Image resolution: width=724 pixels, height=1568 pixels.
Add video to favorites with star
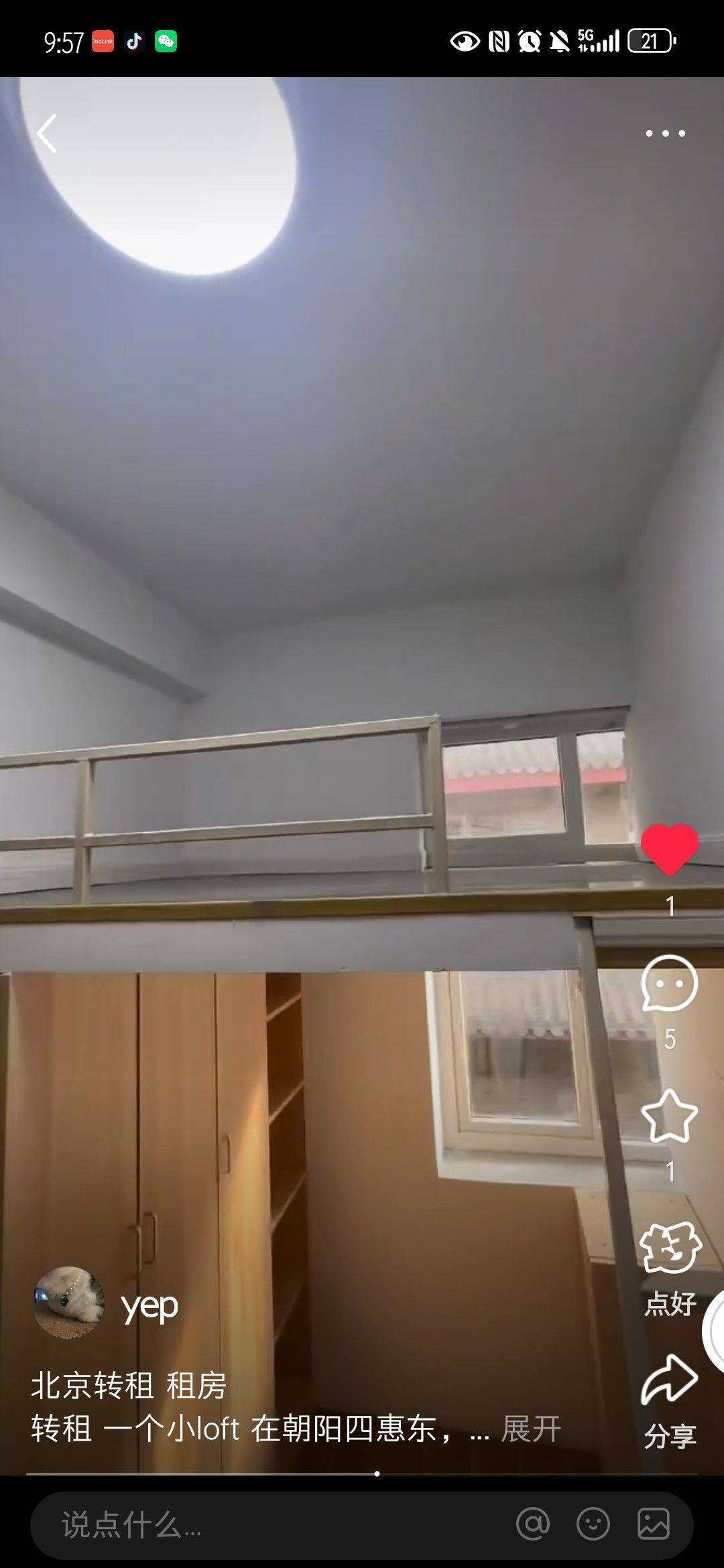(x=670, y=1116)
